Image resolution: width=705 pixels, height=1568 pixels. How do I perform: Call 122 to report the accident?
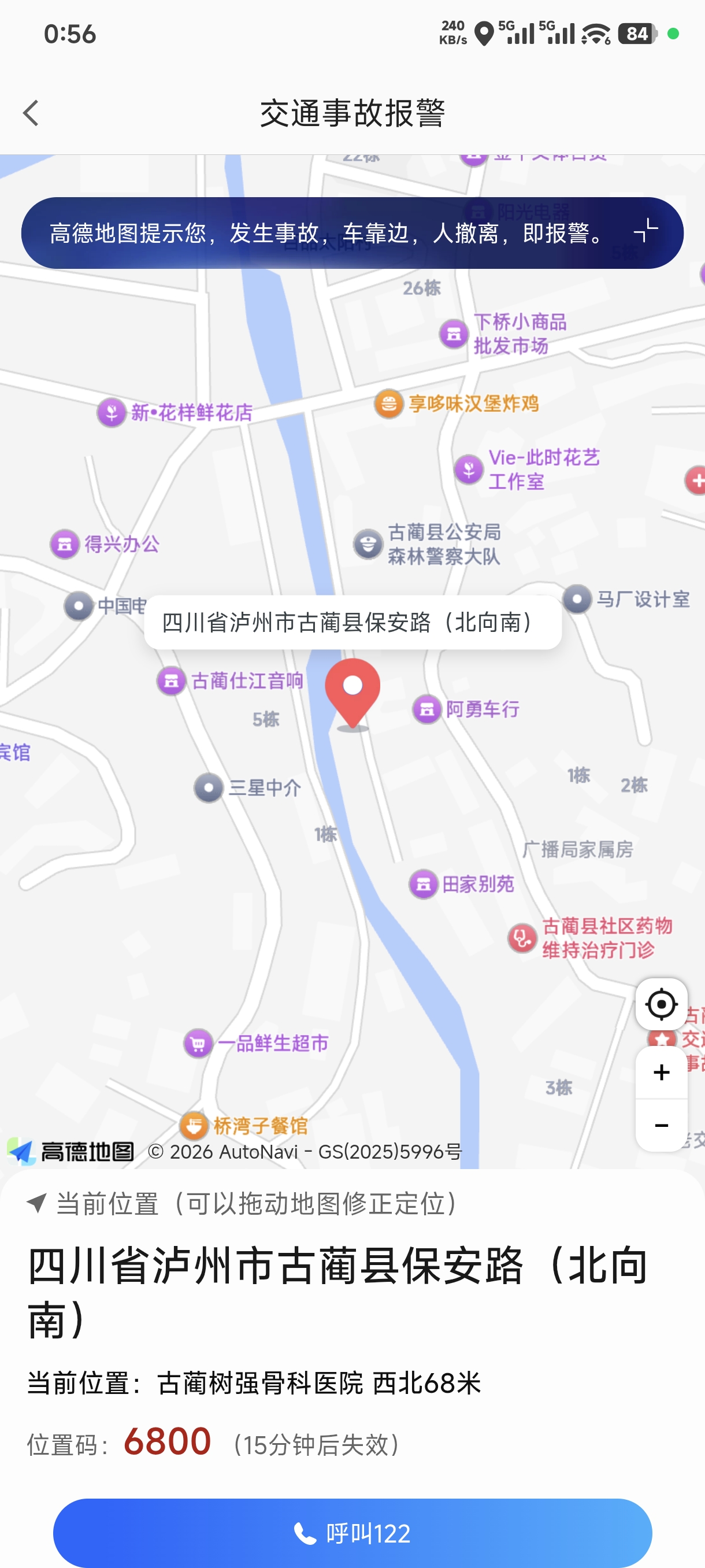[x=352, y=1533]
